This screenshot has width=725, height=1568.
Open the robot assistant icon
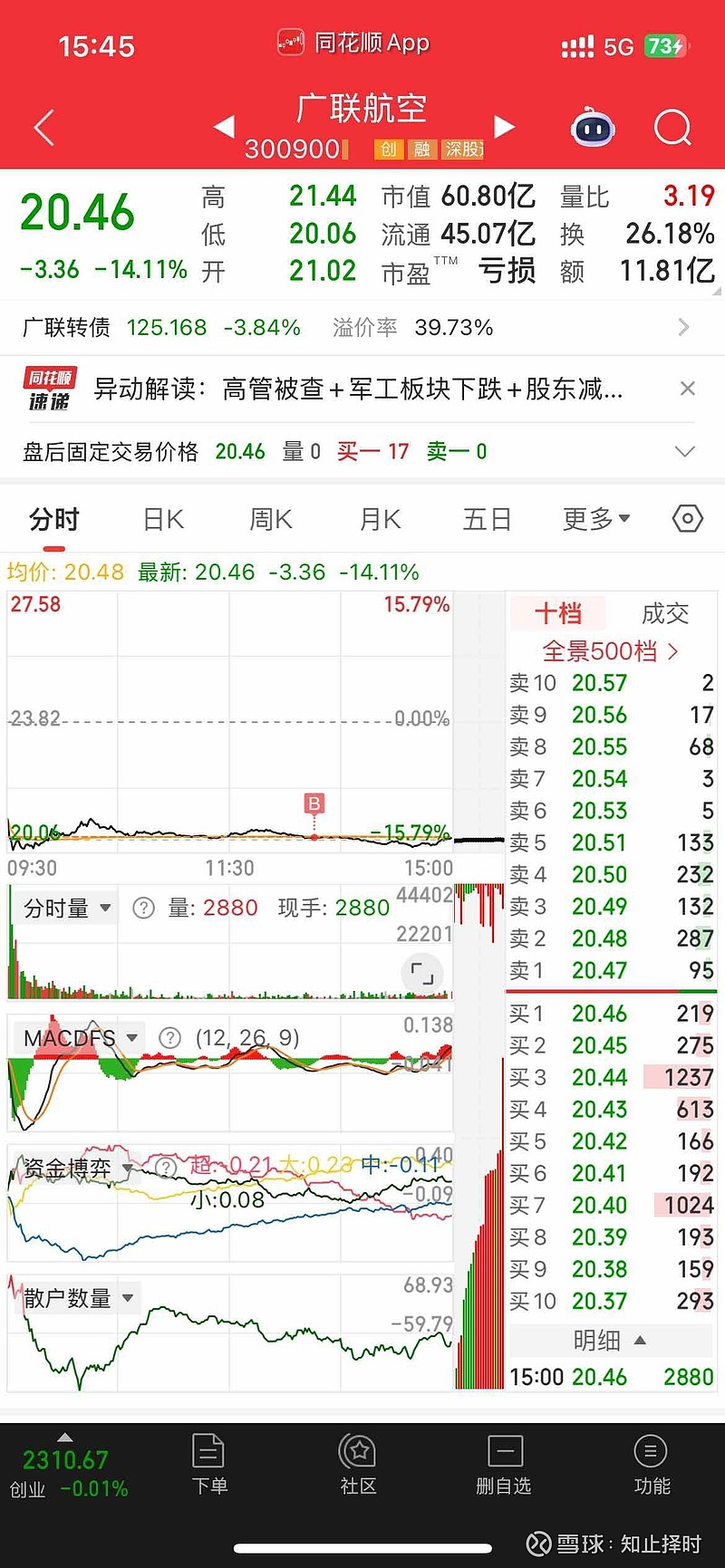point(593,129)
